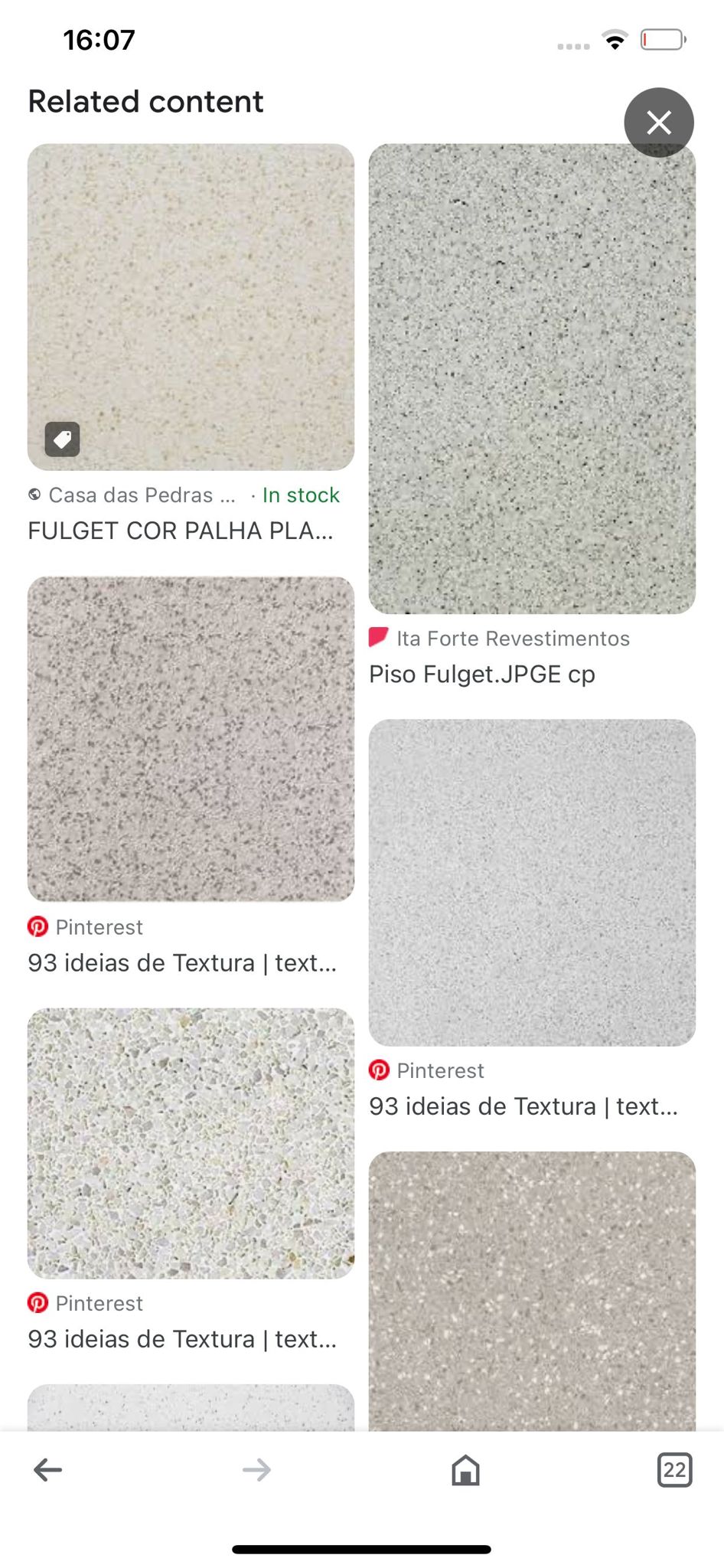Viewport: 724px width, 1568px height.
Task: Select the 'In stock' label
Action: 300,495
